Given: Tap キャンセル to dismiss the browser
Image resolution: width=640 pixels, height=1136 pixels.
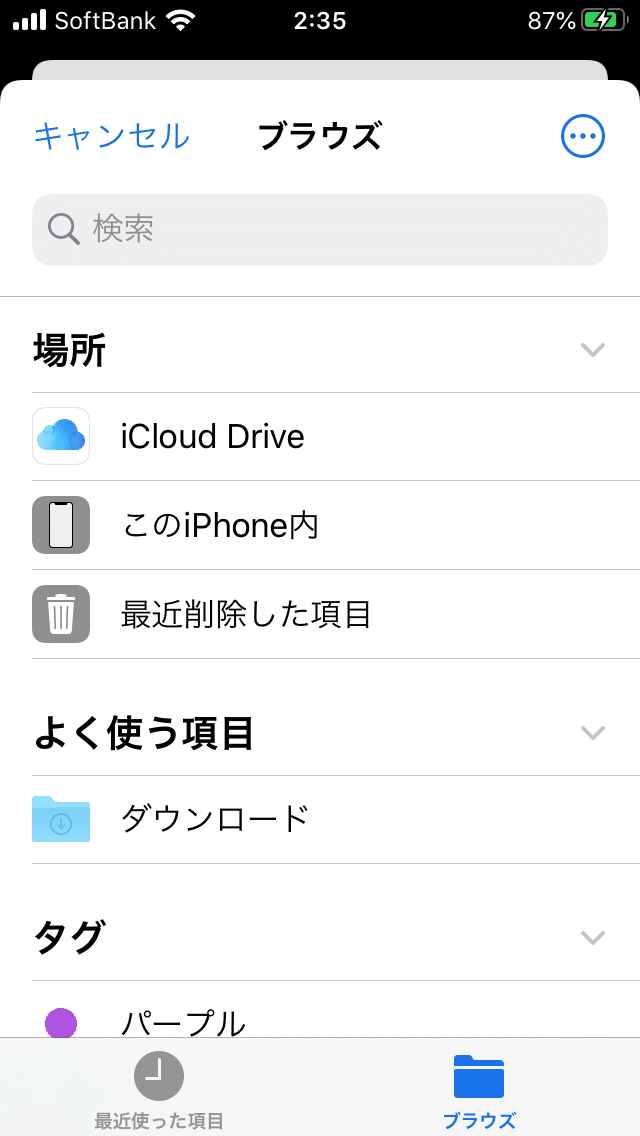Looking at the screenshot, I should click(112, 135).
